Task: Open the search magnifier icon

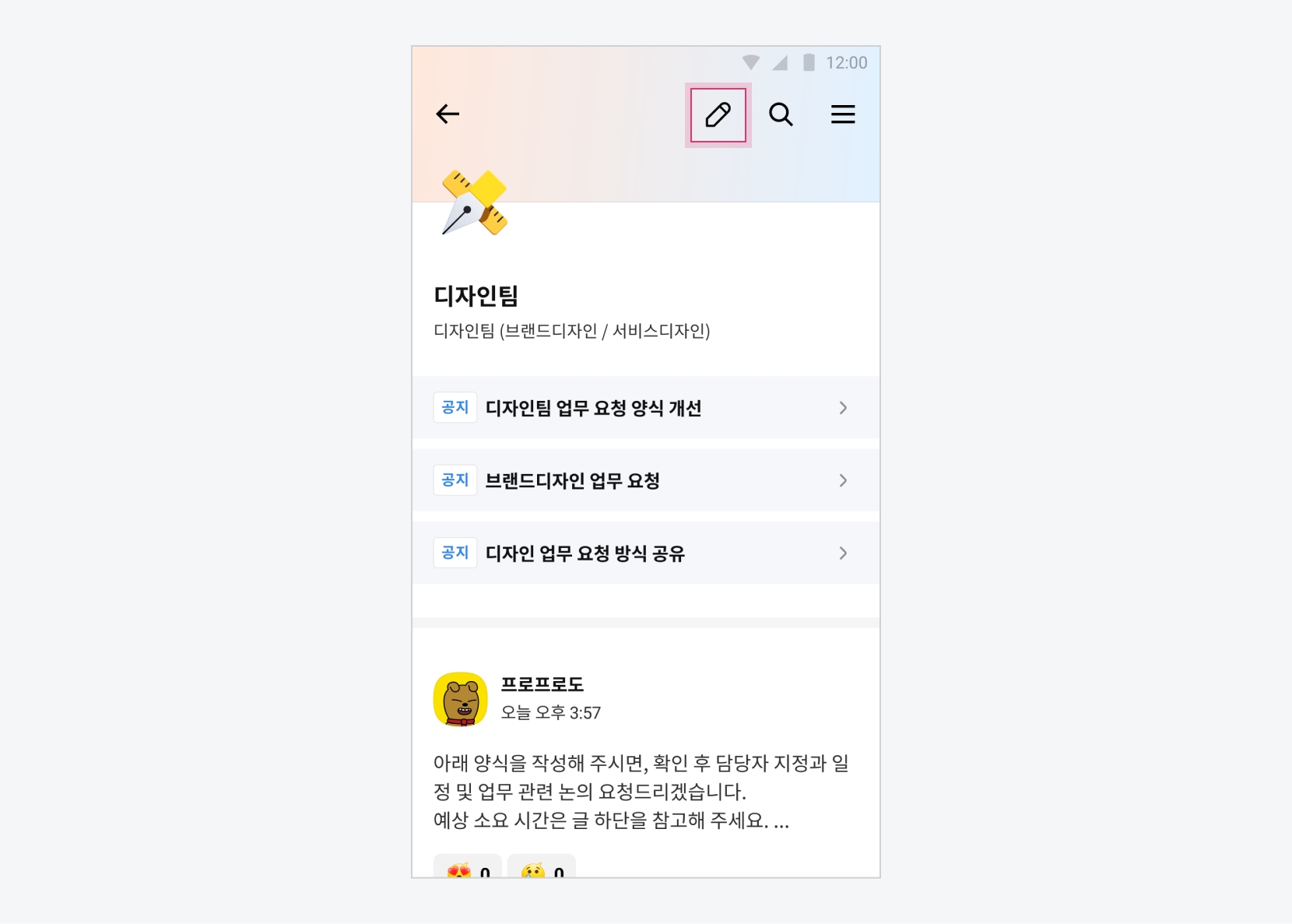Action: pyautogui.click(x=781, y=114)
